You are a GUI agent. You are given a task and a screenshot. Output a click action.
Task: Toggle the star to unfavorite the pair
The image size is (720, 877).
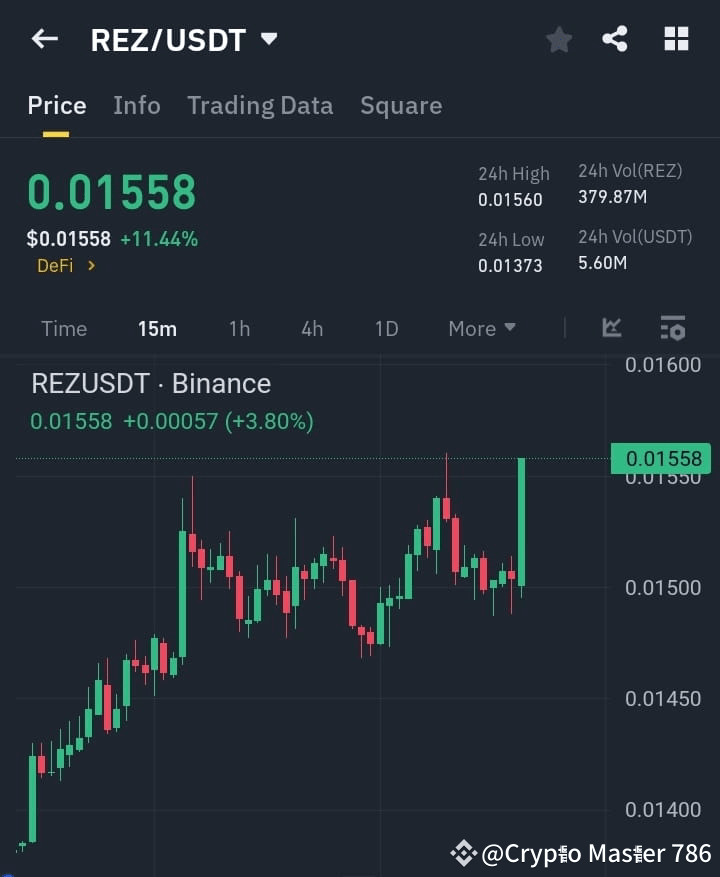pyautogui.click(x=558, y=39)
